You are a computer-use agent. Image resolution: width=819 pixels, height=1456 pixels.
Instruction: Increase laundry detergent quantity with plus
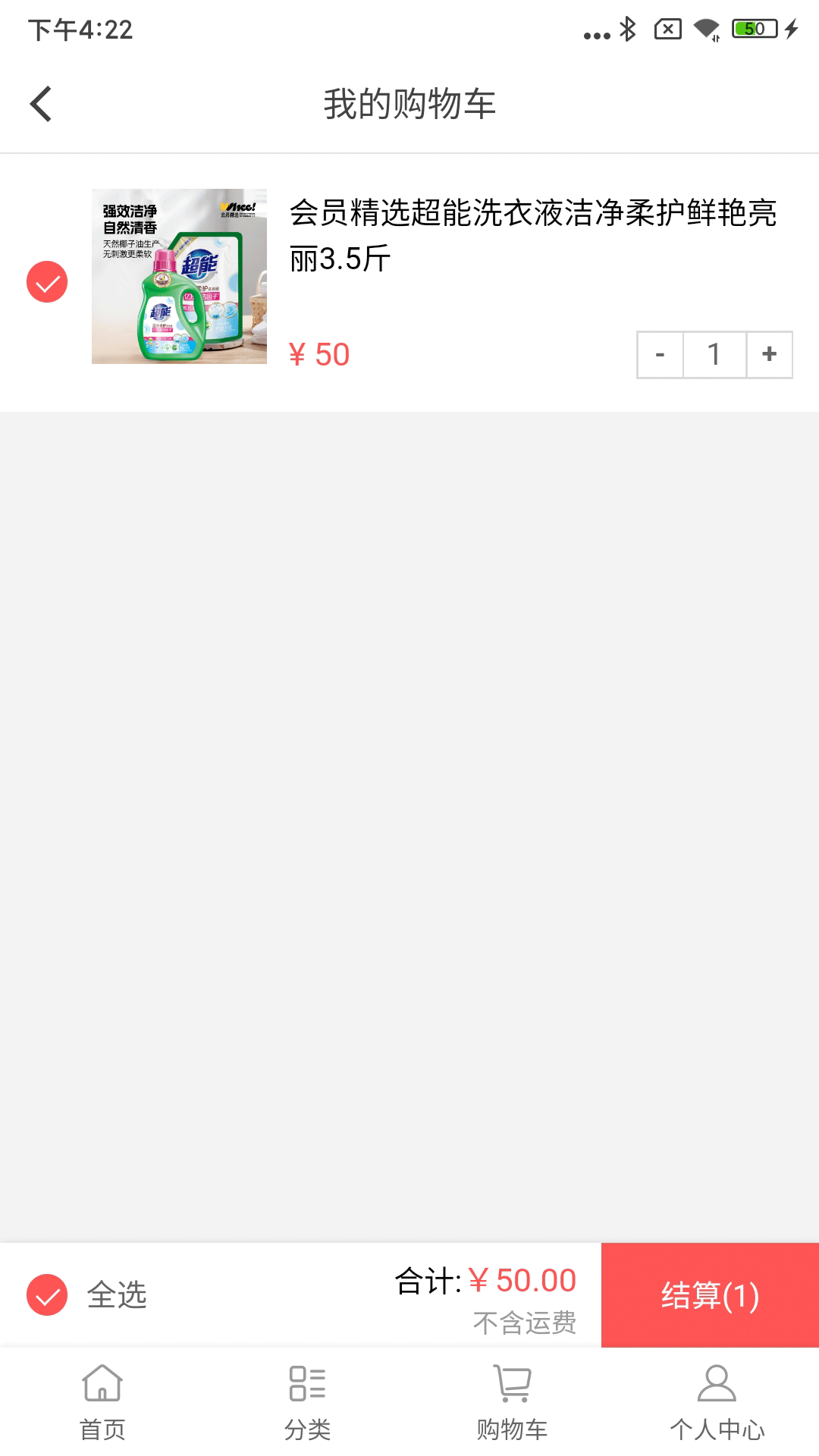click(x=769, y=354)
